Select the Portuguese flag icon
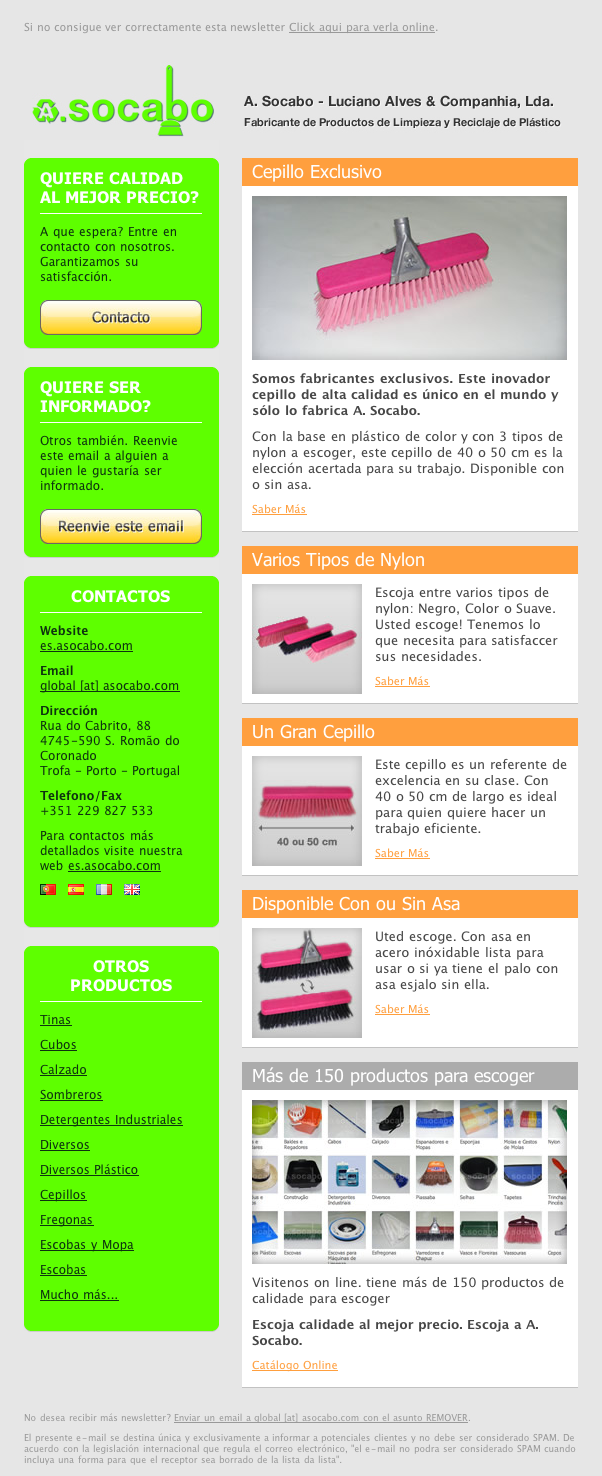Image resolution: width=602 pixels, height=1476 pixels. click(47, 889)
